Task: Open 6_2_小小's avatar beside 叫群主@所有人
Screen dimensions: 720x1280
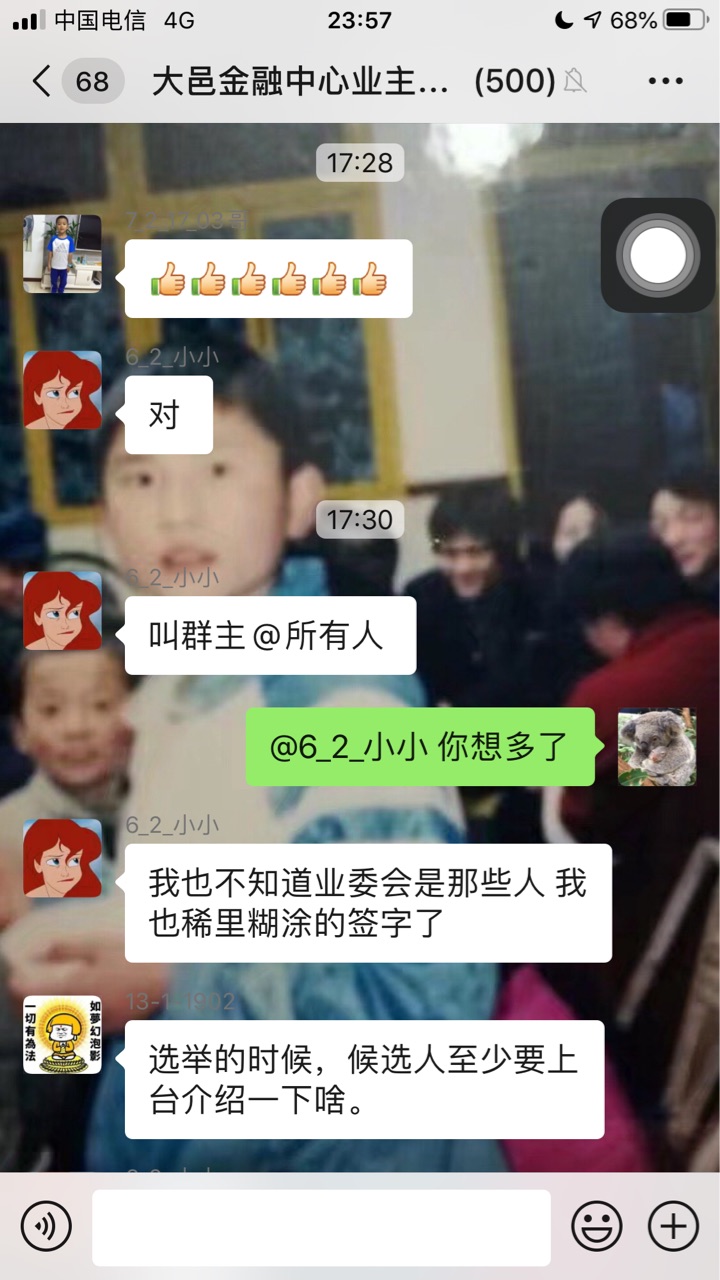Action: [62, 611]
